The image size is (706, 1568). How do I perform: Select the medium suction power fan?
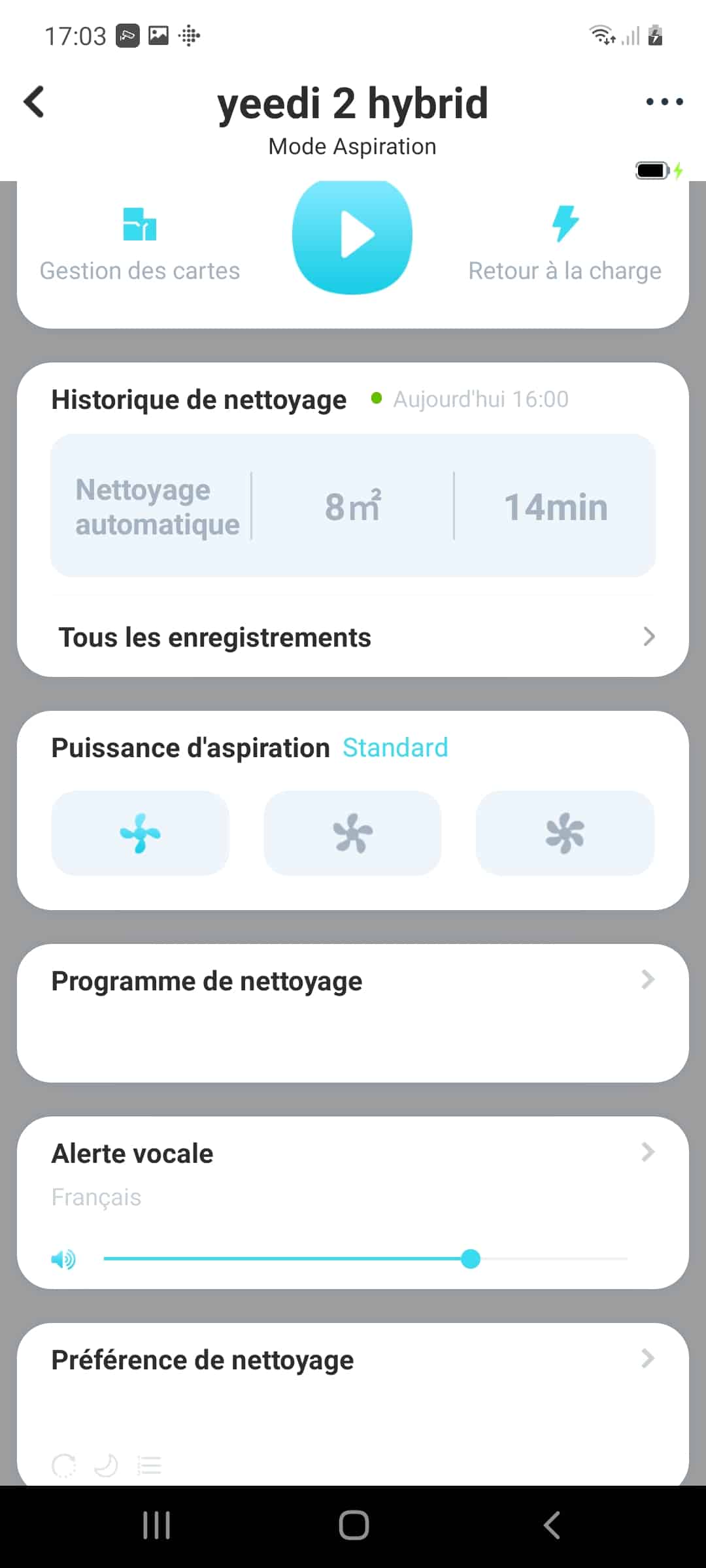click(x=353, y=833)
